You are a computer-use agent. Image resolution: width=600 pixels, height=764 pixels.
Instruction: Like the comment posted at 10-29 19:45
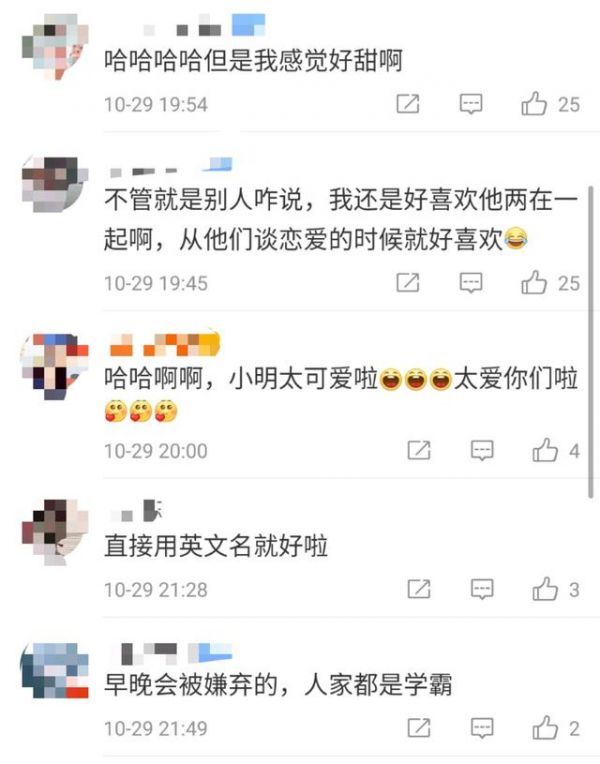pos(534,283)
